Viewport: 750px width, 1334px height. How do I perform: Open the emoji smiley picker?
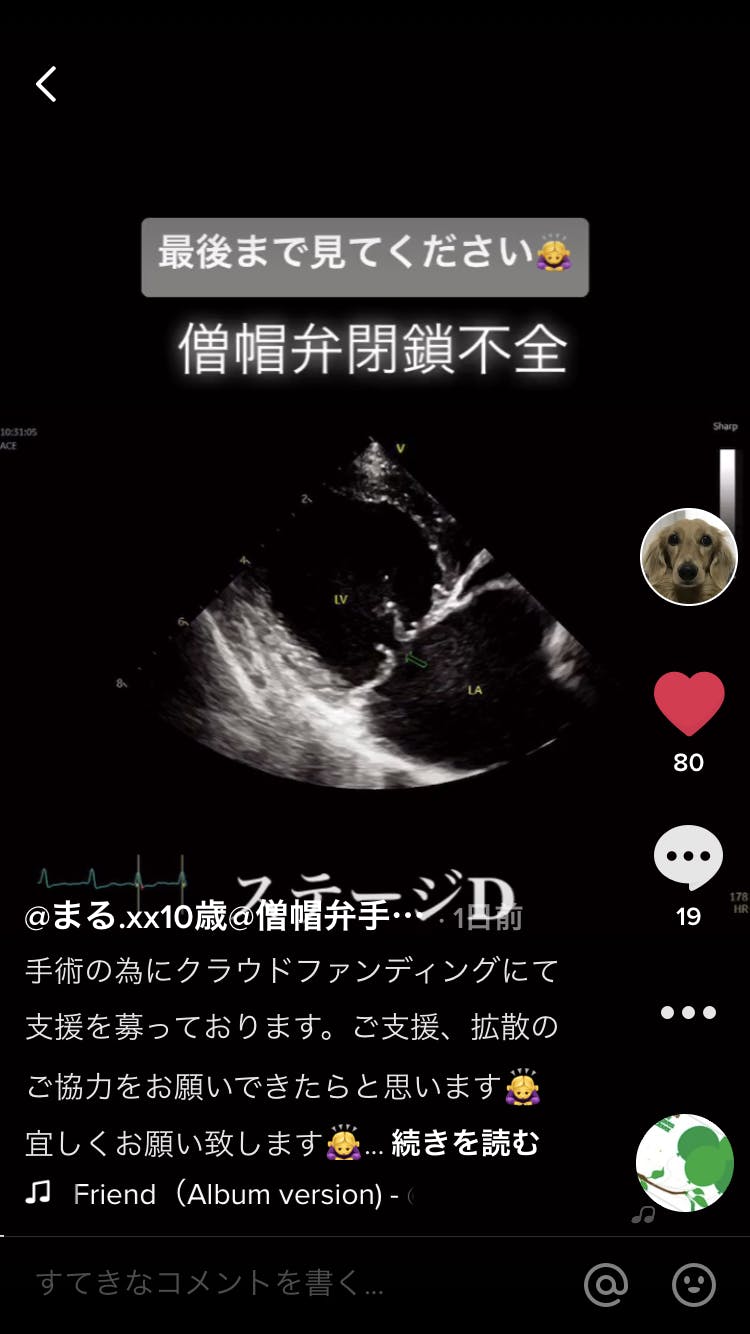coord(693,1284)
